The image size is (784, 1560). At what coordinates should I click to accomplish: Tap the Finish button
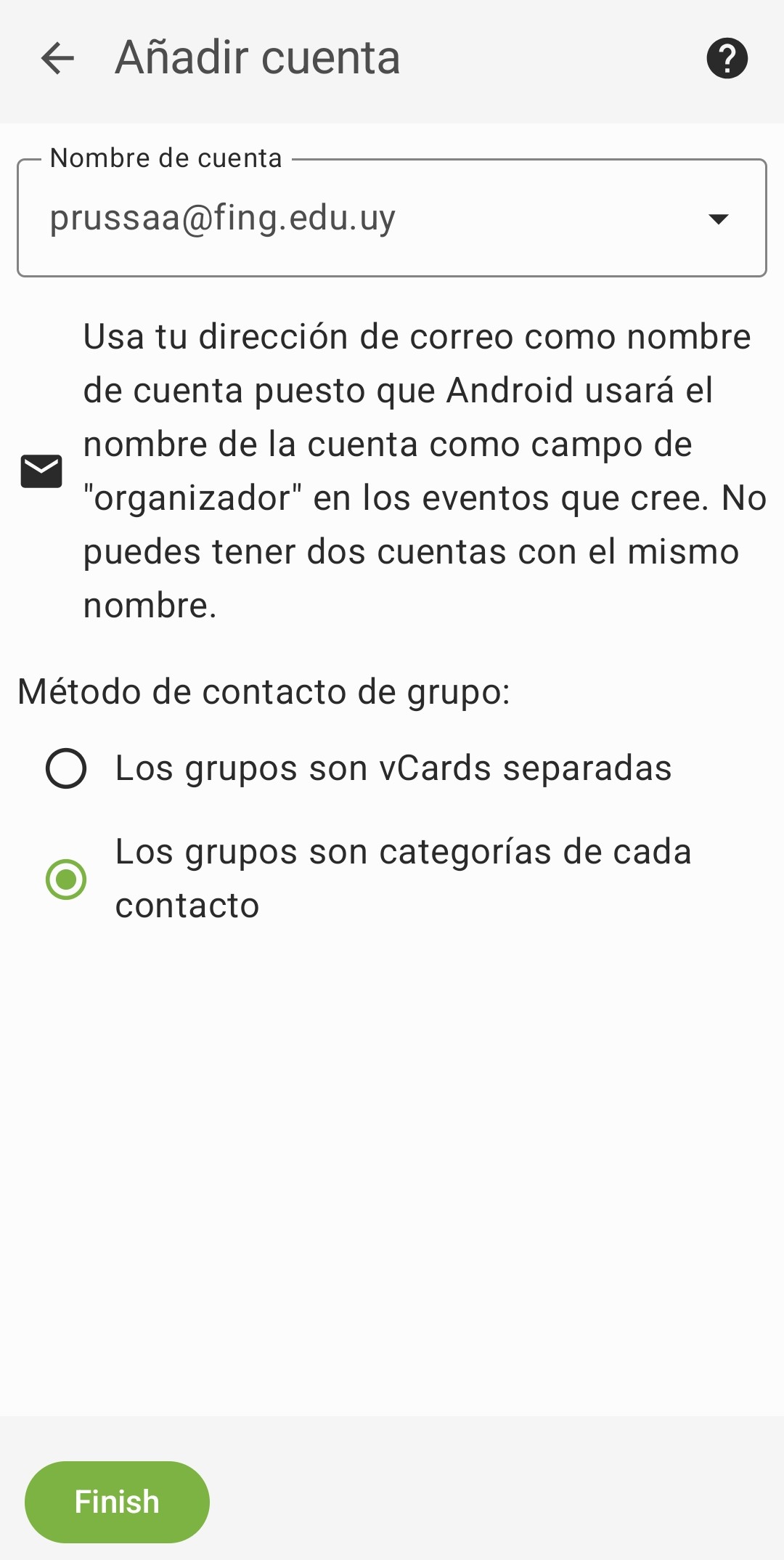coord(117,1502)
